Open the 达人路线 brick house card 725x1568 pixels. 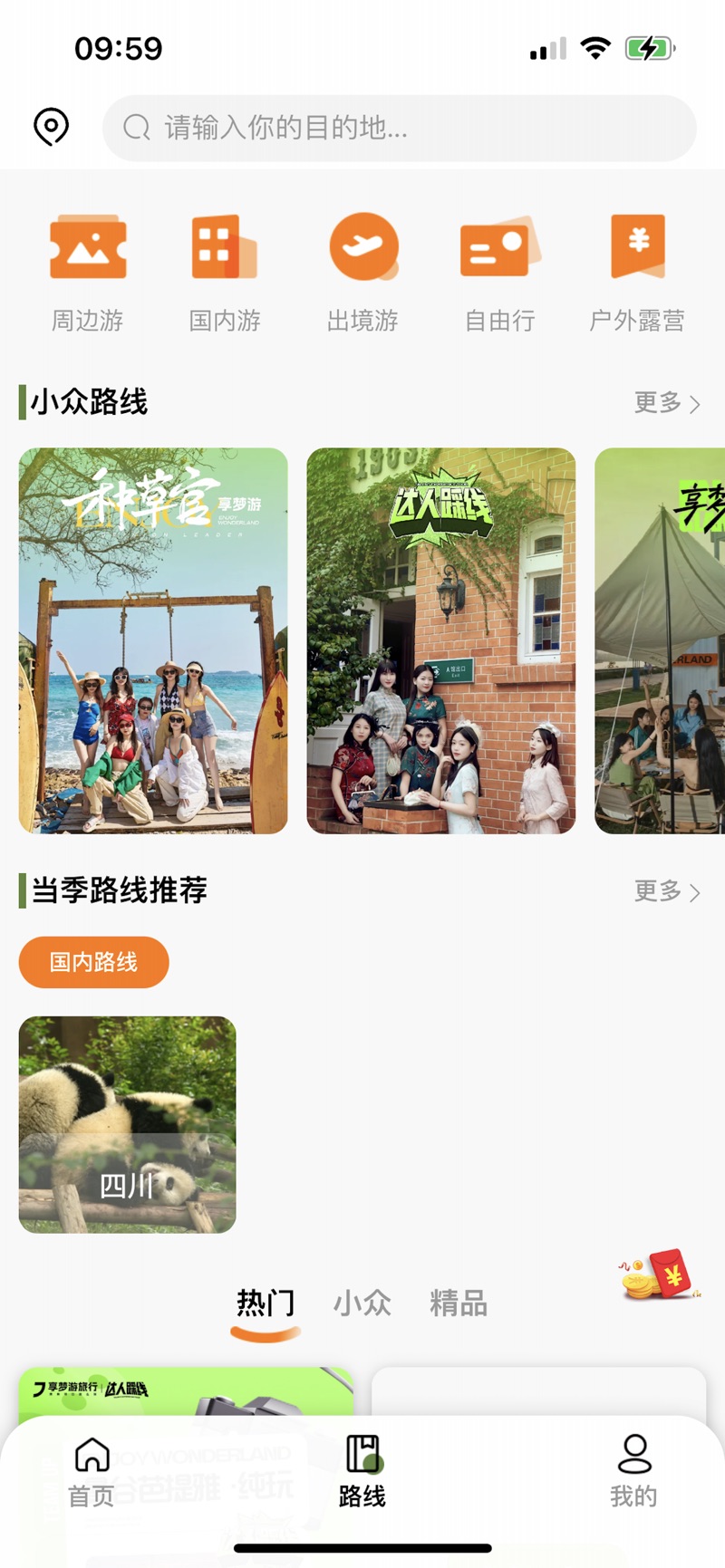[x=441, y=640]
